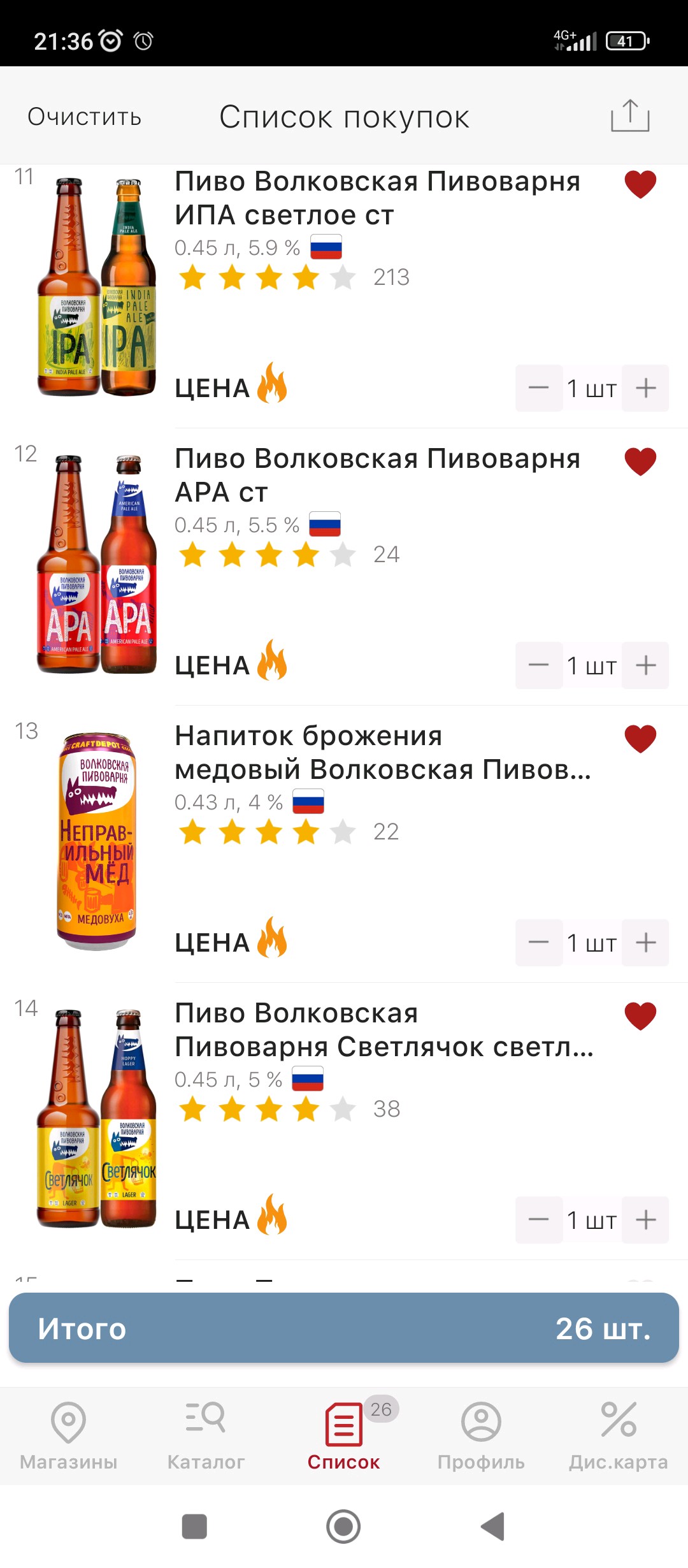This screenshot has width=688, height=1568.
Task: Remove Светлячок beer from favorites
Action: [640, 1016]
